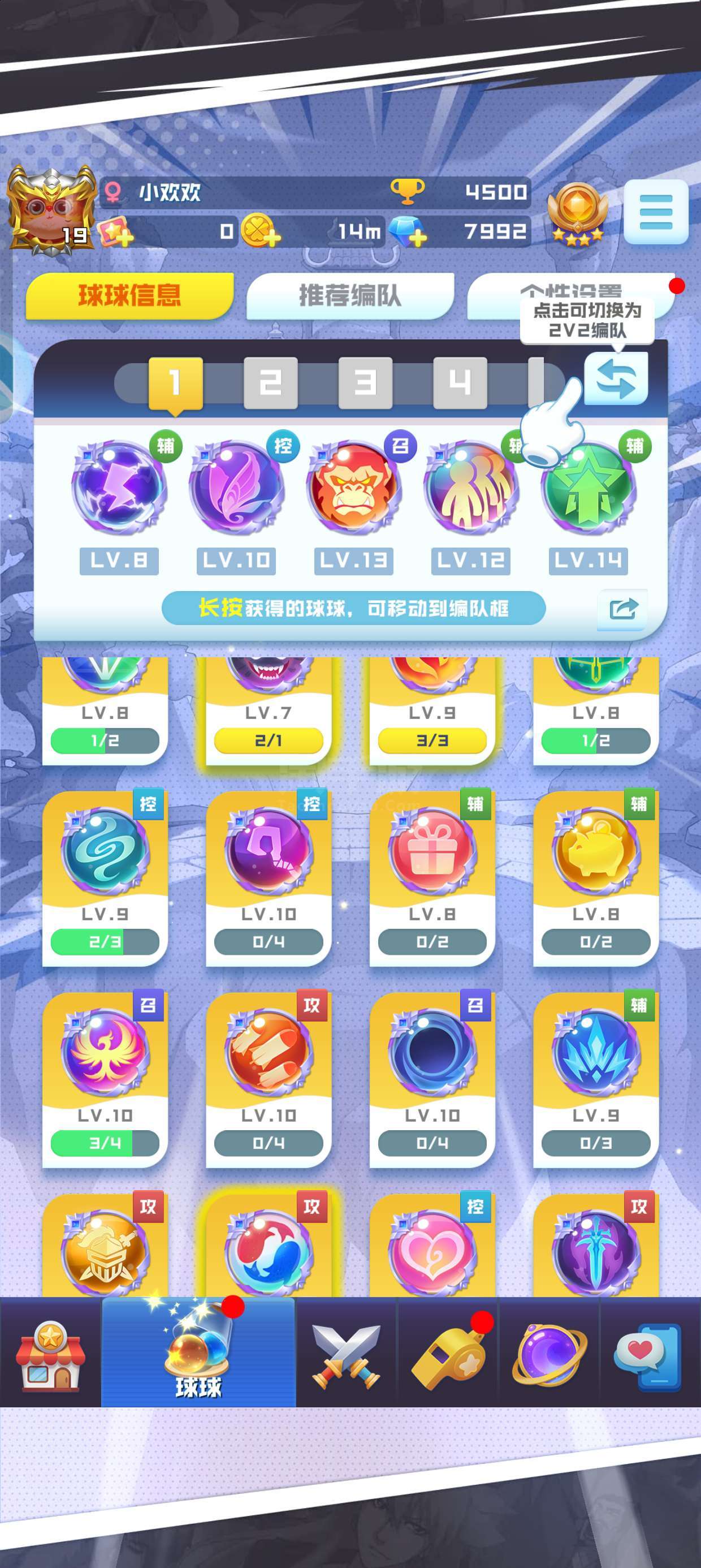Image resolution: width=701 pixels, height=1568 pixels.
Task: Open the golden piggy bank ball card
Action: coord(596,878)
